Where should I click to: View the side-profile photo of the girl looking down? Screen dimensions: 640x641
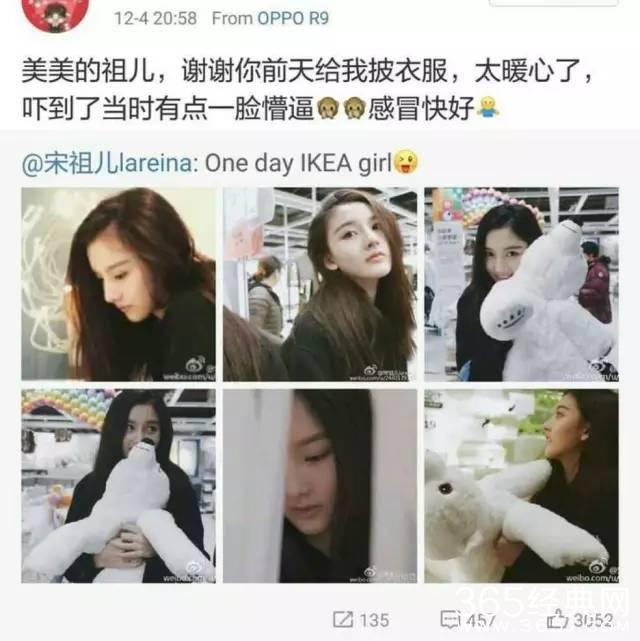tap(118, 283)
